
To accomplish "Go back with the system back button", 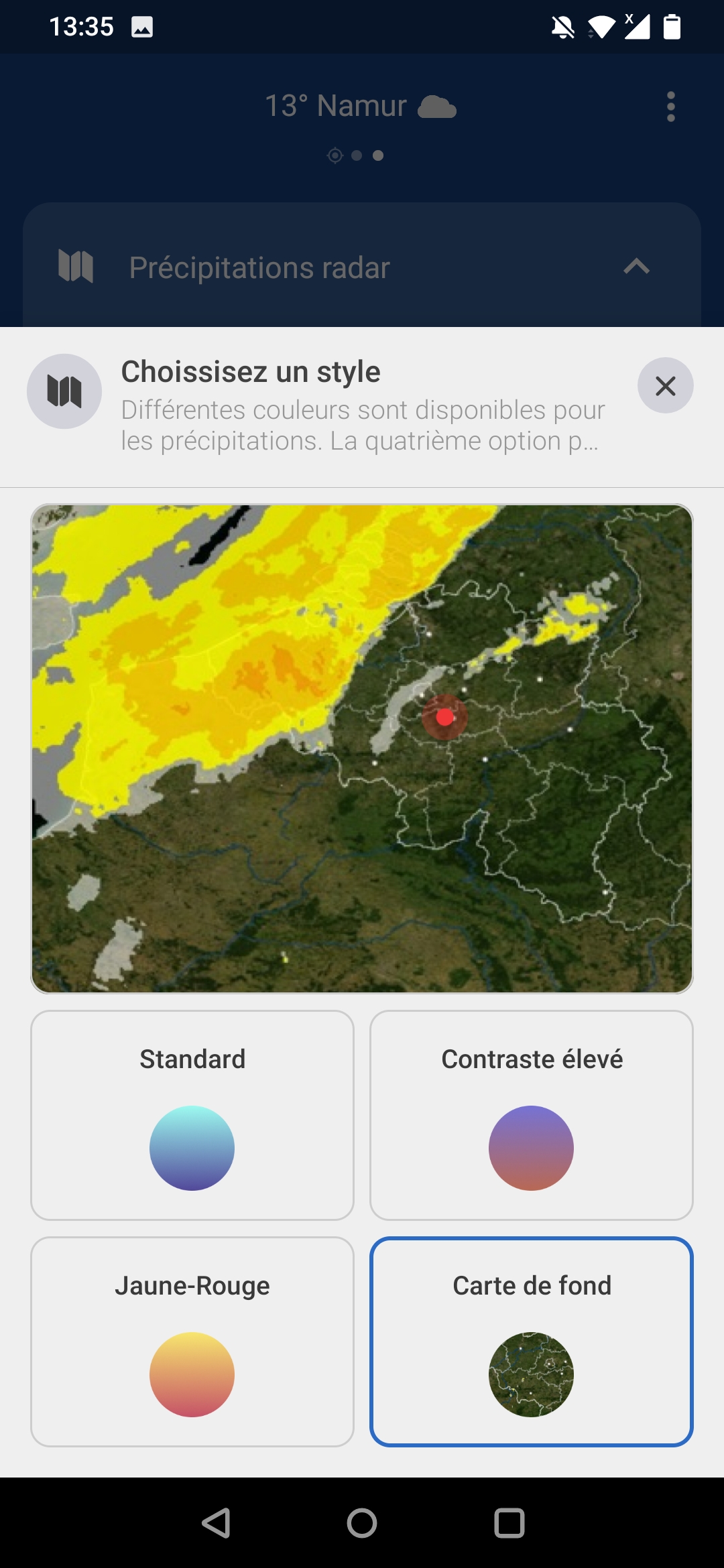I will pyautogui.click(x=217, y=1523).
